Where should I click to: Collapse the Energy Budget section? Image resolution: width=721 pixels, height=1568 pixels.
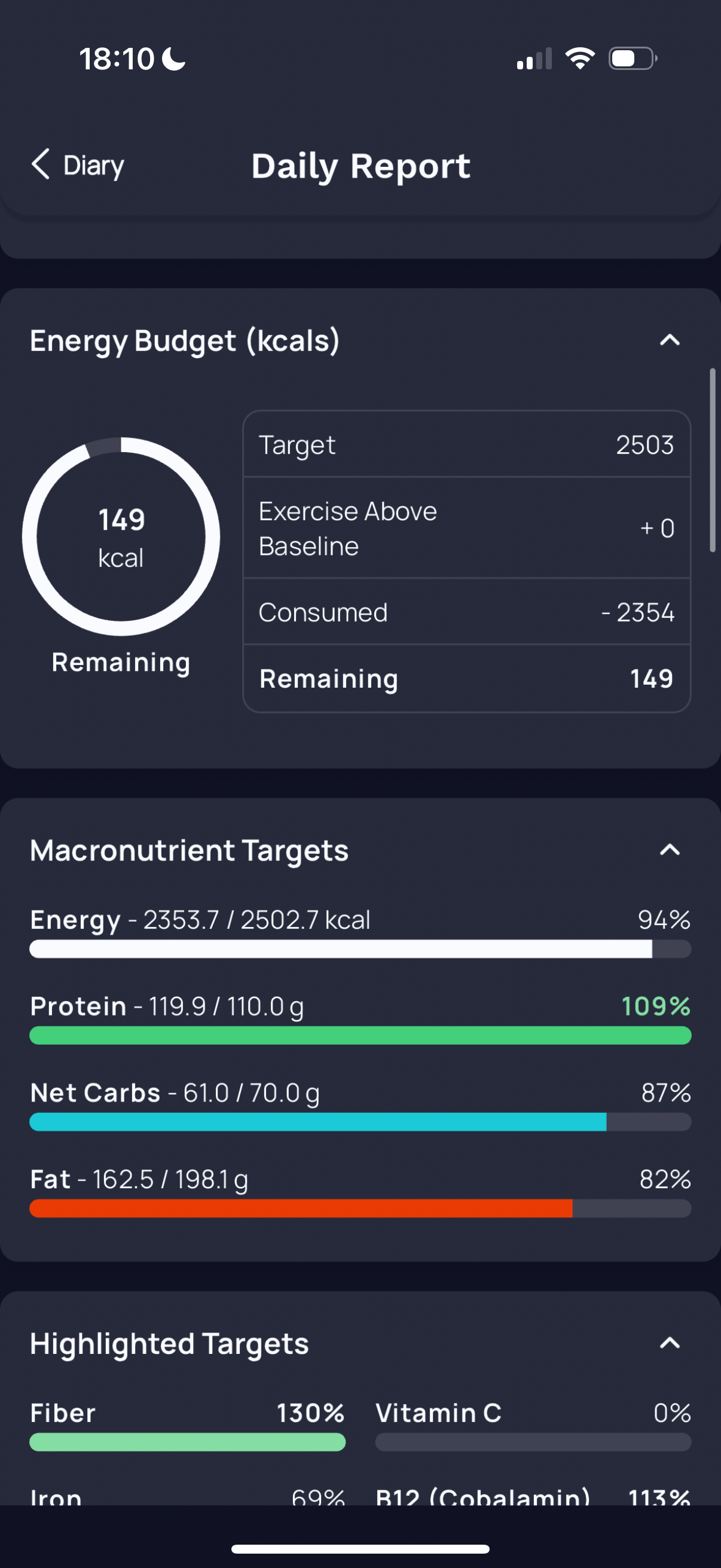669,340
